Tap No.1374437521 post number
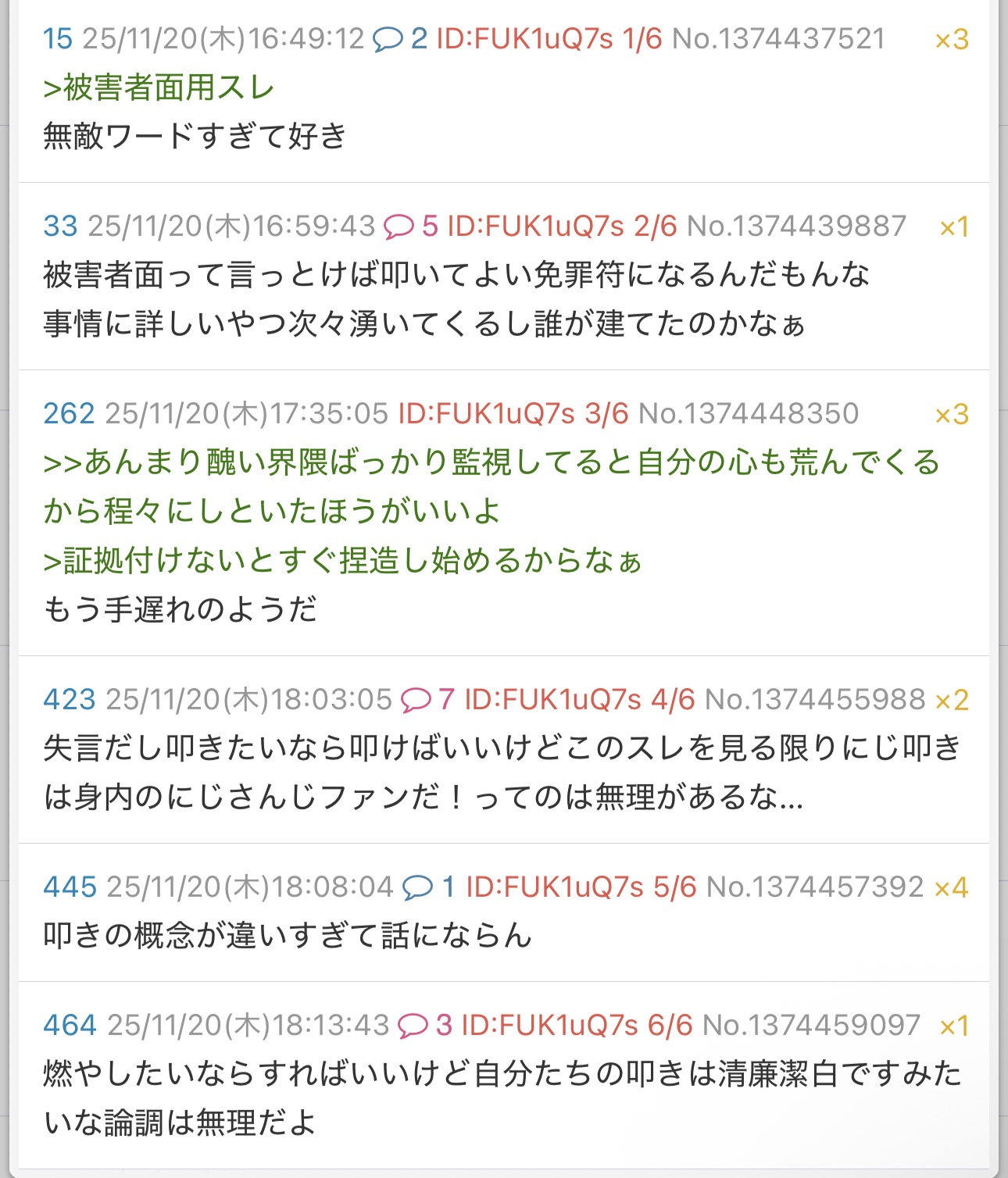The width and height of the screenshot is (1008, 1178). 778,39
